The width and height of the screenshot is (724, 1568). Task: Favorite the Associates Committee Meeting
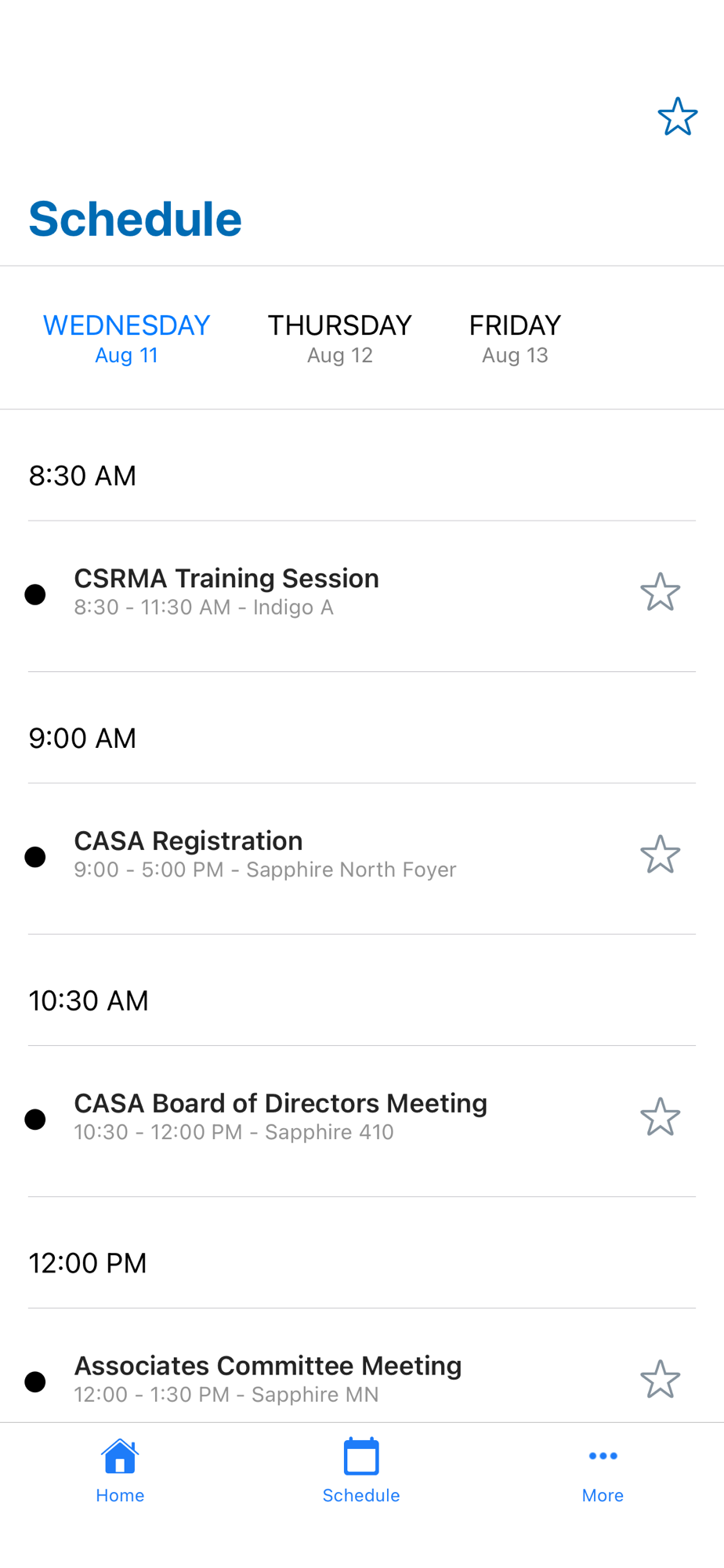pos(661,1380)
